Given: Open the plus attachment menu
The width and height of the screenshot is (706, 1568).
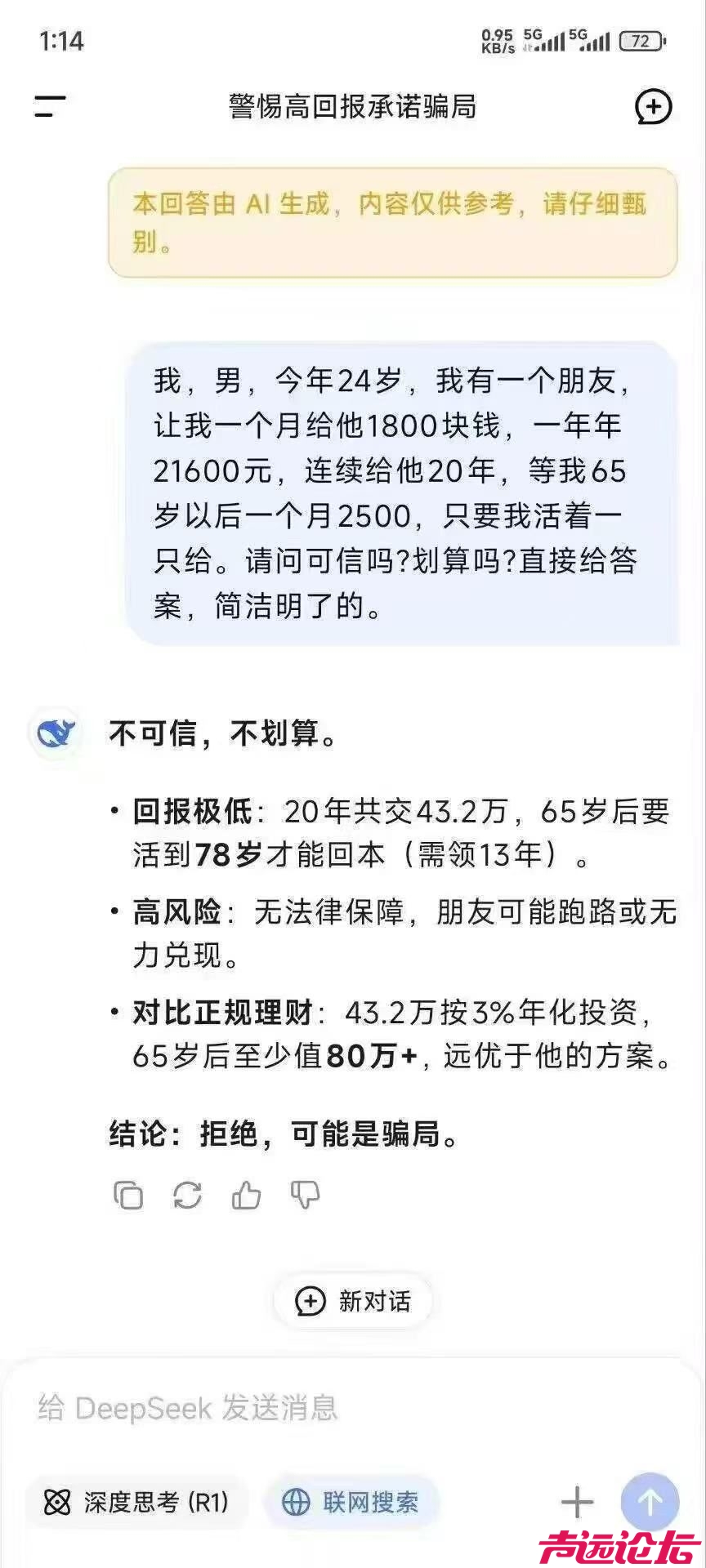Looking at the screenshot, I should click(577, 1502).
